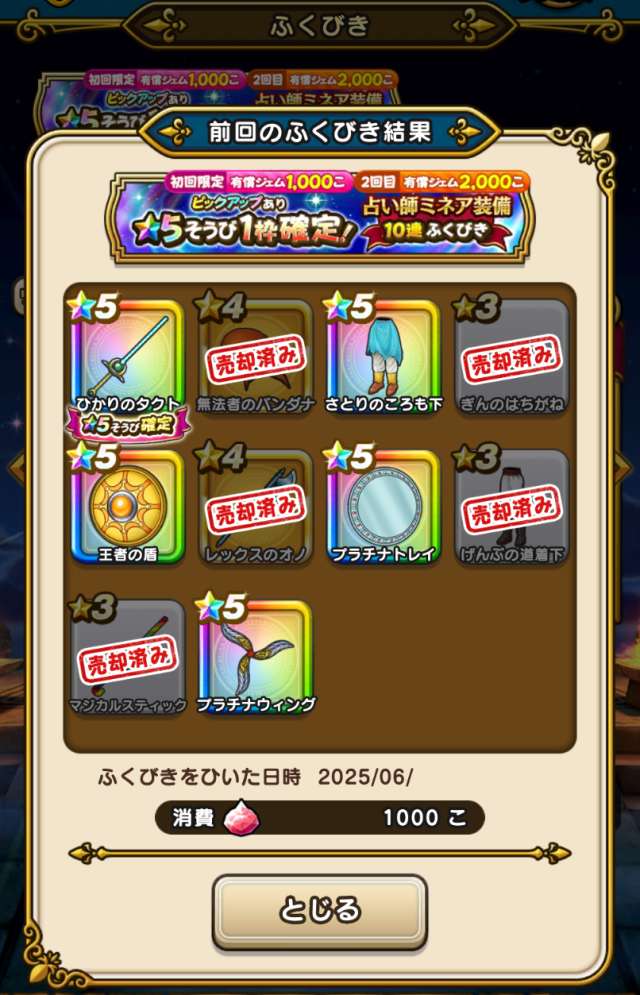
Task: Open the プラチナウィング item card
Action: click(x=256, y=655)
